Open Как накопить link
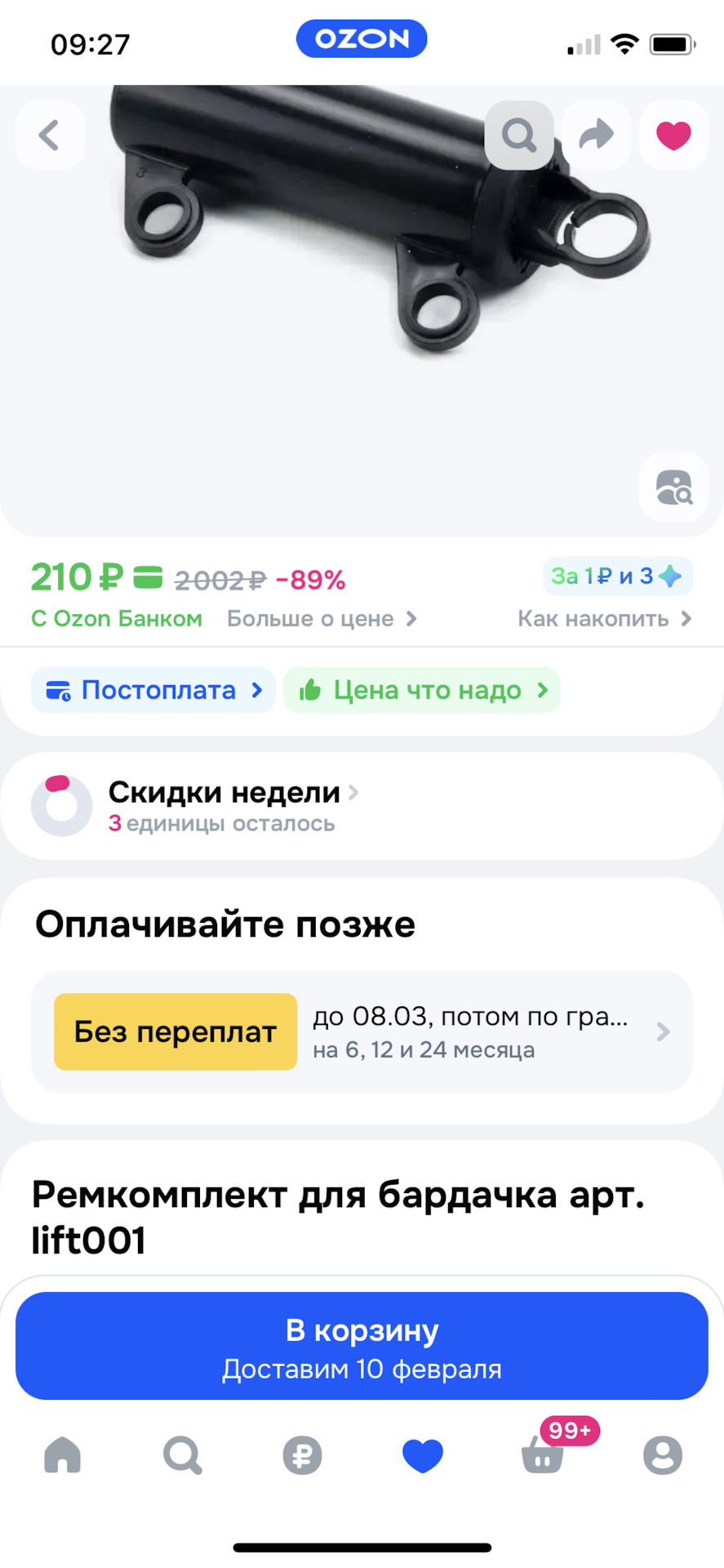724x1568 pixels. (604, 619)
